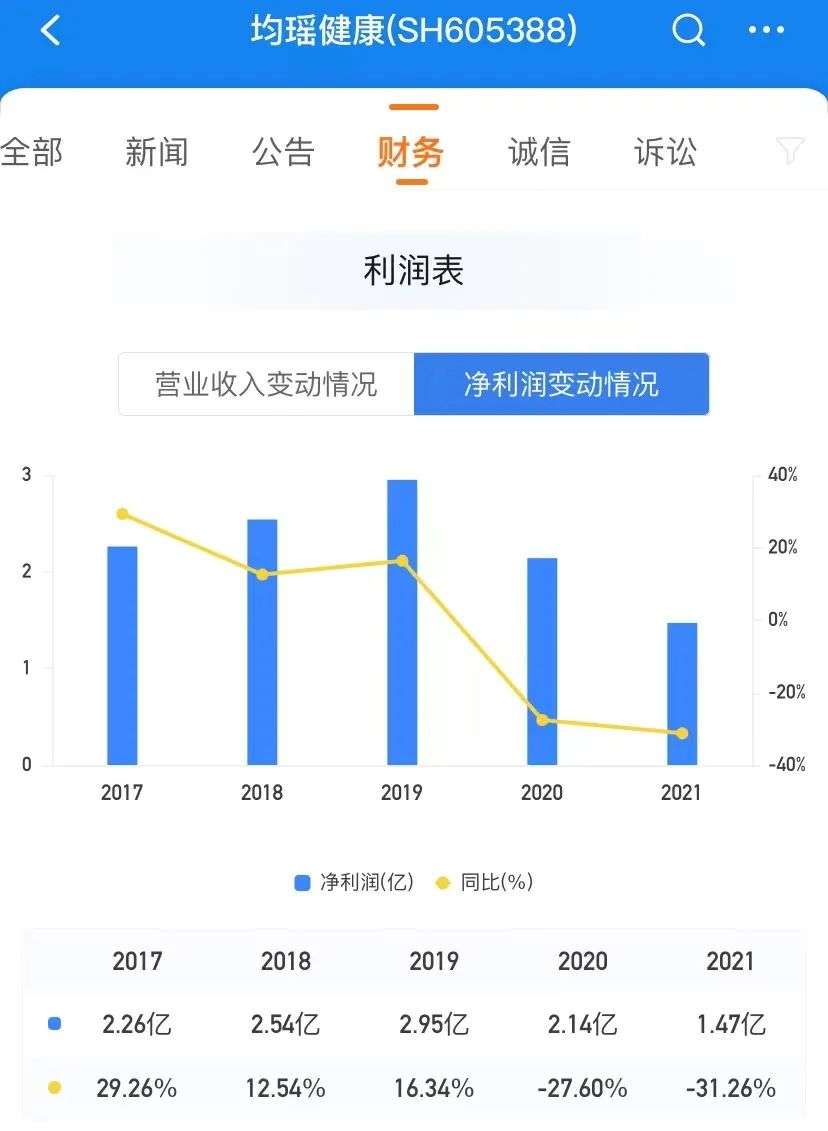Toggle the 净利润(亿) legend series
Viewport: 828px width, 1131px height.
[354, 882]
